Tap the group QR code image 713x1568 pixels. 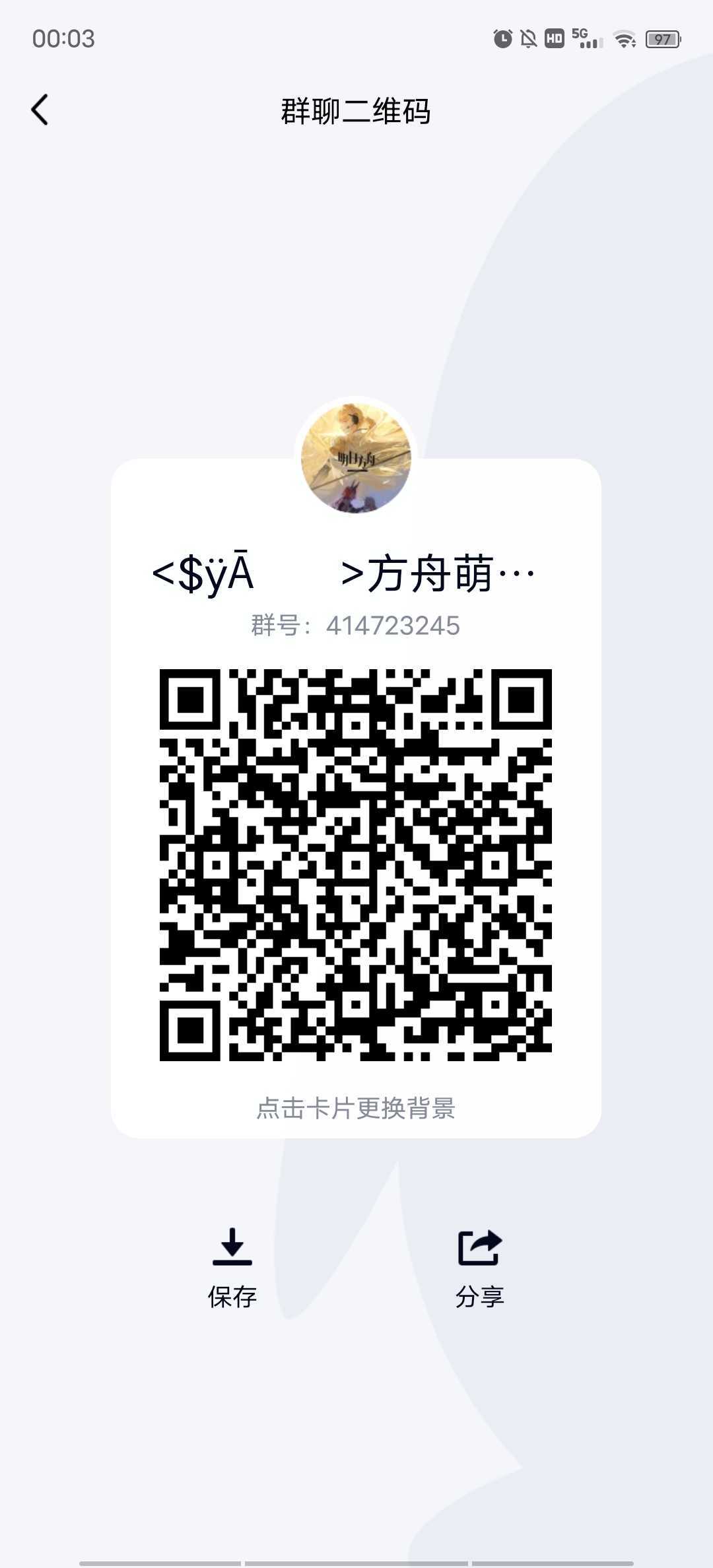click(356, 865)
